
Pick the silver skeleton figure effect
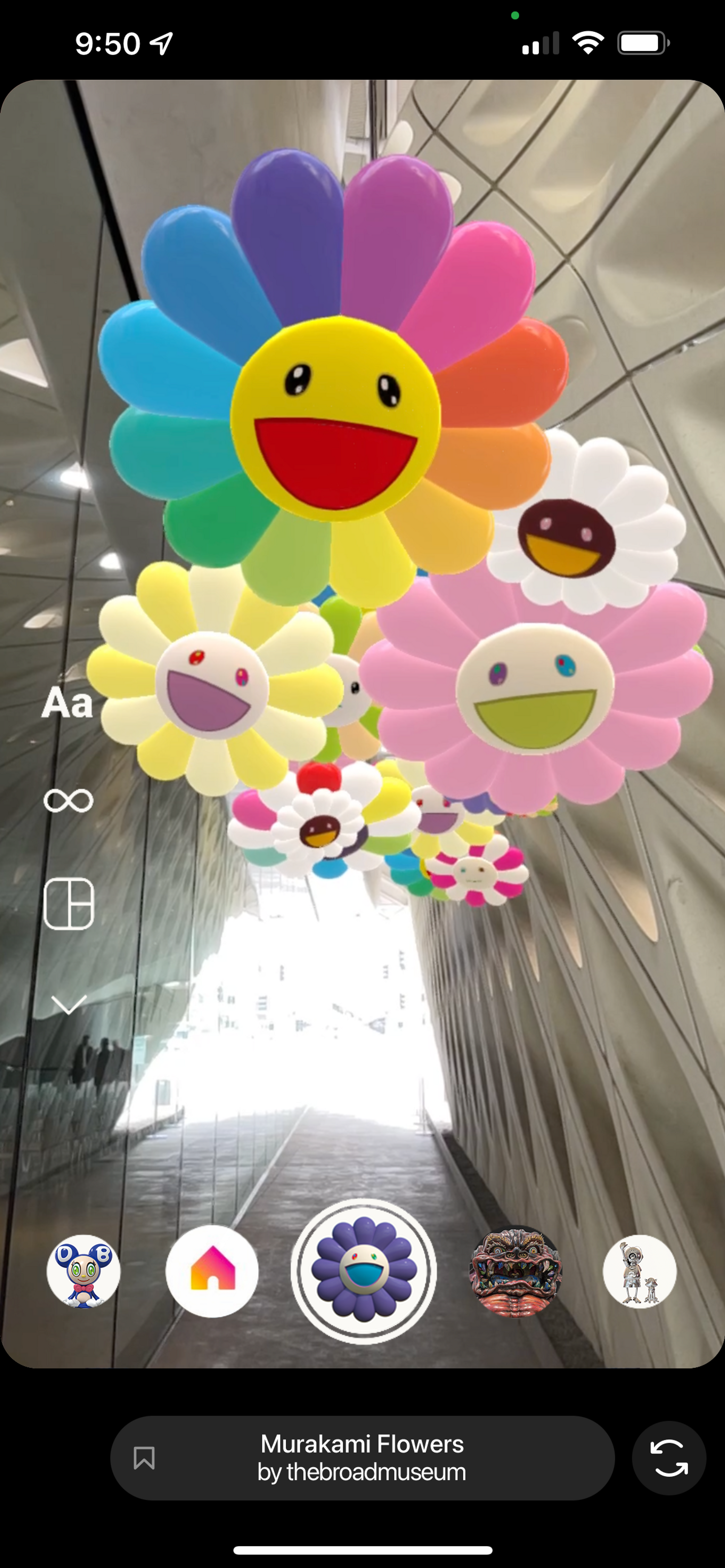[x=639, y=1272]
